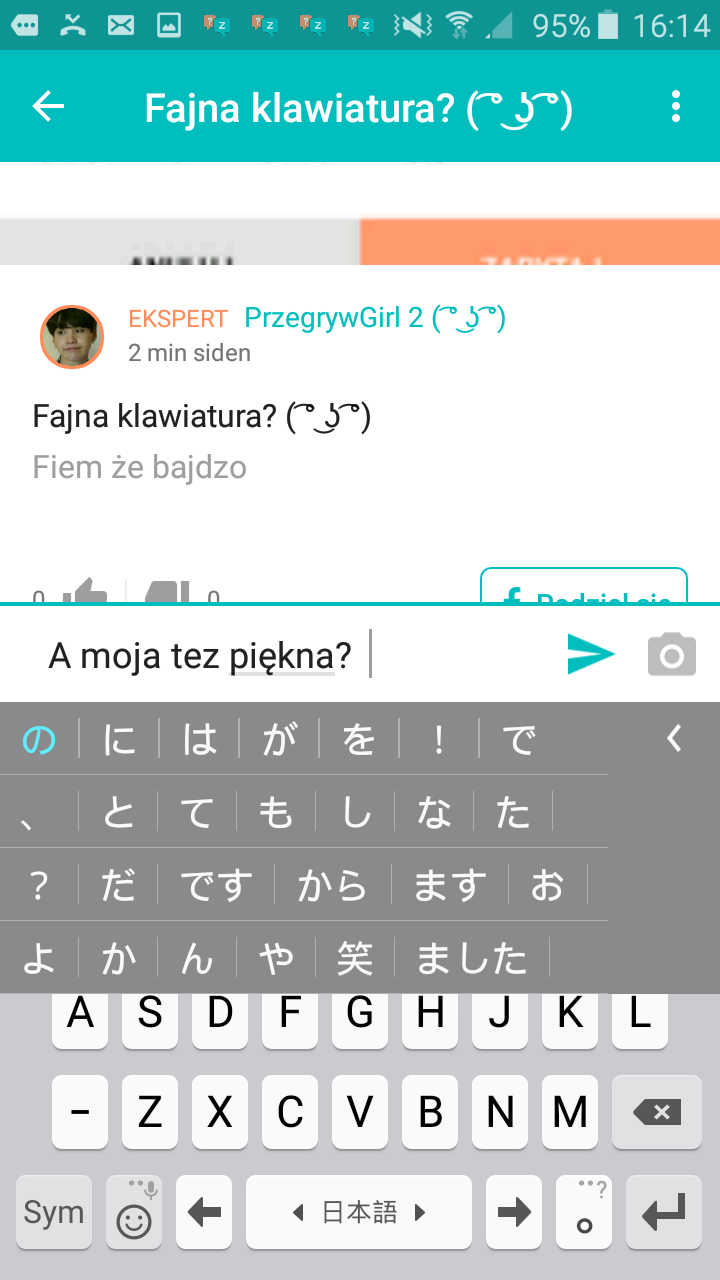The width and height of the screenshot is (720, 1280).
Task: Hit the enter key
Action: [x=664, y=1212]
